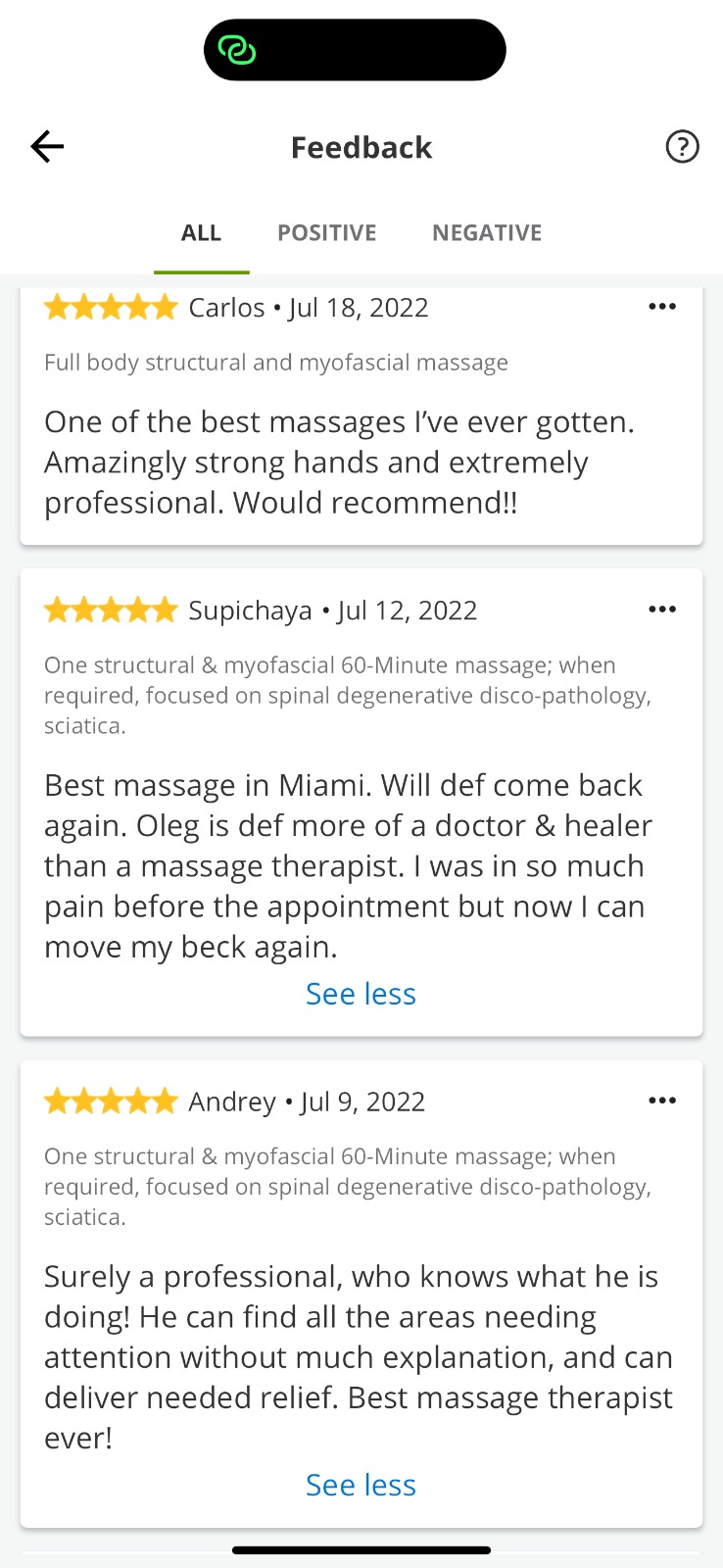Open the overflow menu on Andrey's review
Image resolution: width=723 pixels, height=1568 pixels.
pos(662,1101)
